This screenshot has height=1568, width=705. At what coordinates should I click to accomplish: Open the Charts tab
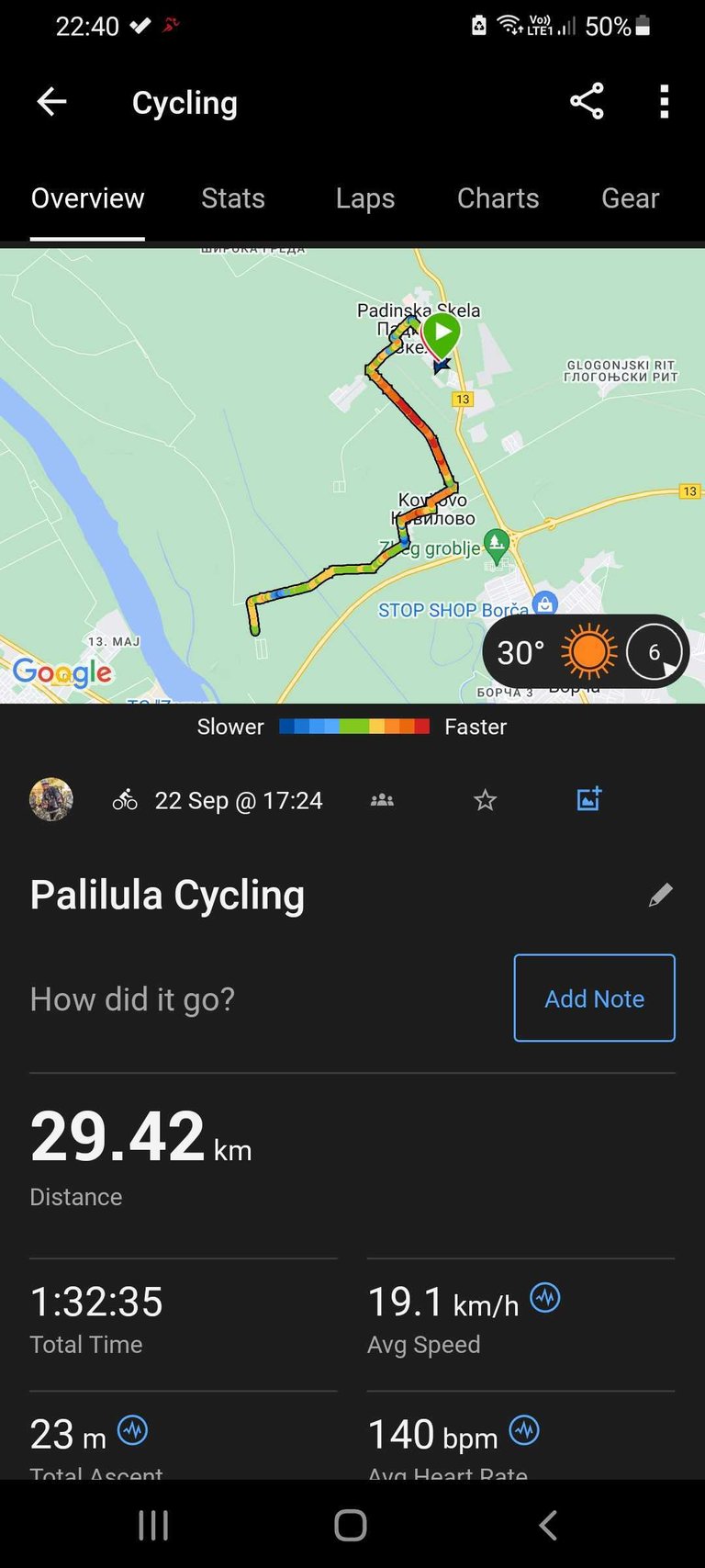[x=498, y=198]
